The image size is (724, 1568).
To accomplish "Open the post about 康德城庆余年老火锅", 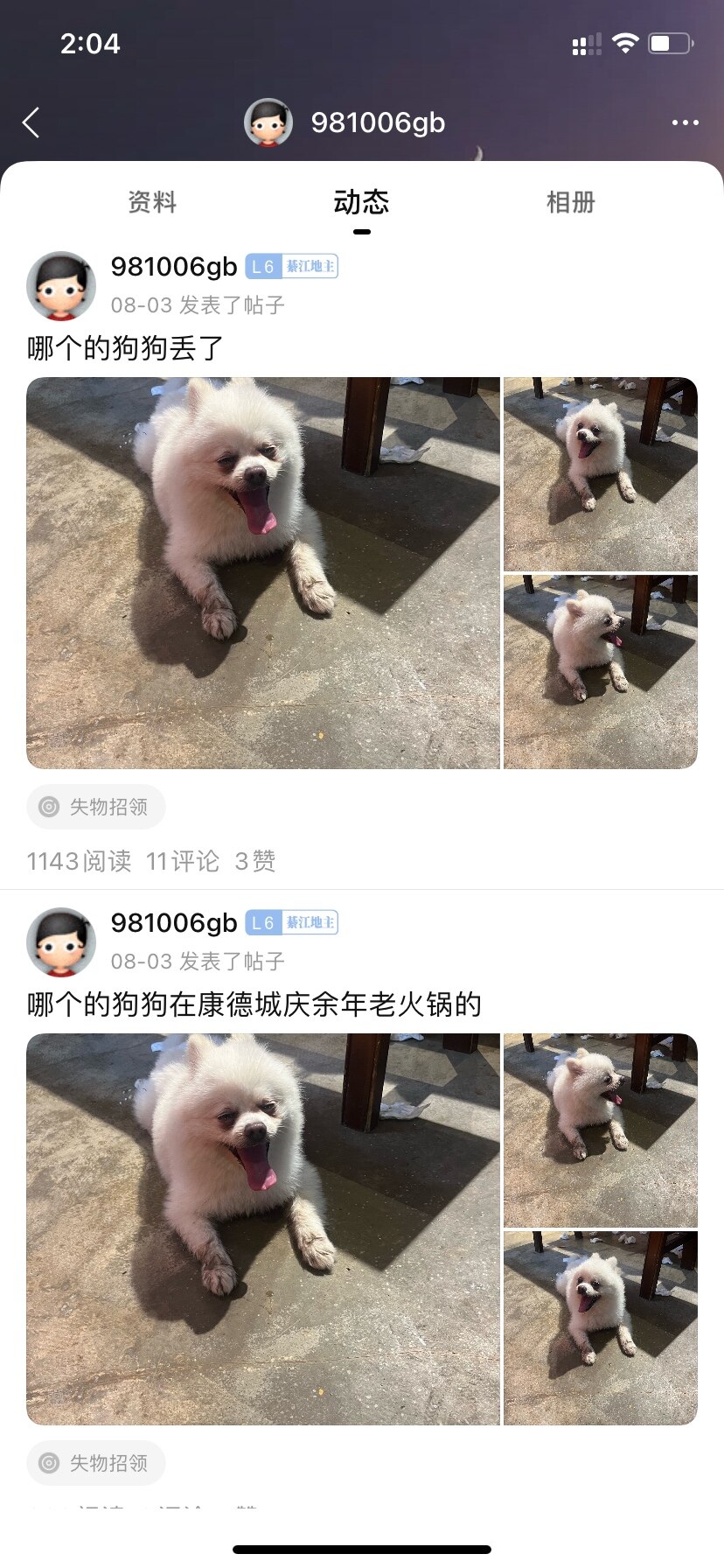I will pos(254,1004).
